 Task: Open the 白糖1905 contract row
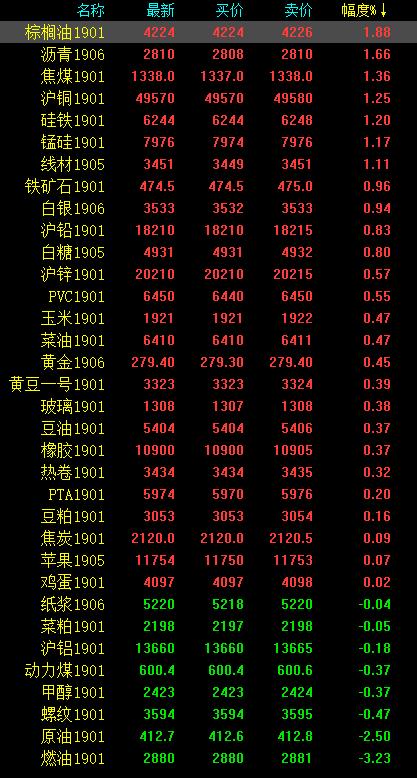(208, 253)
